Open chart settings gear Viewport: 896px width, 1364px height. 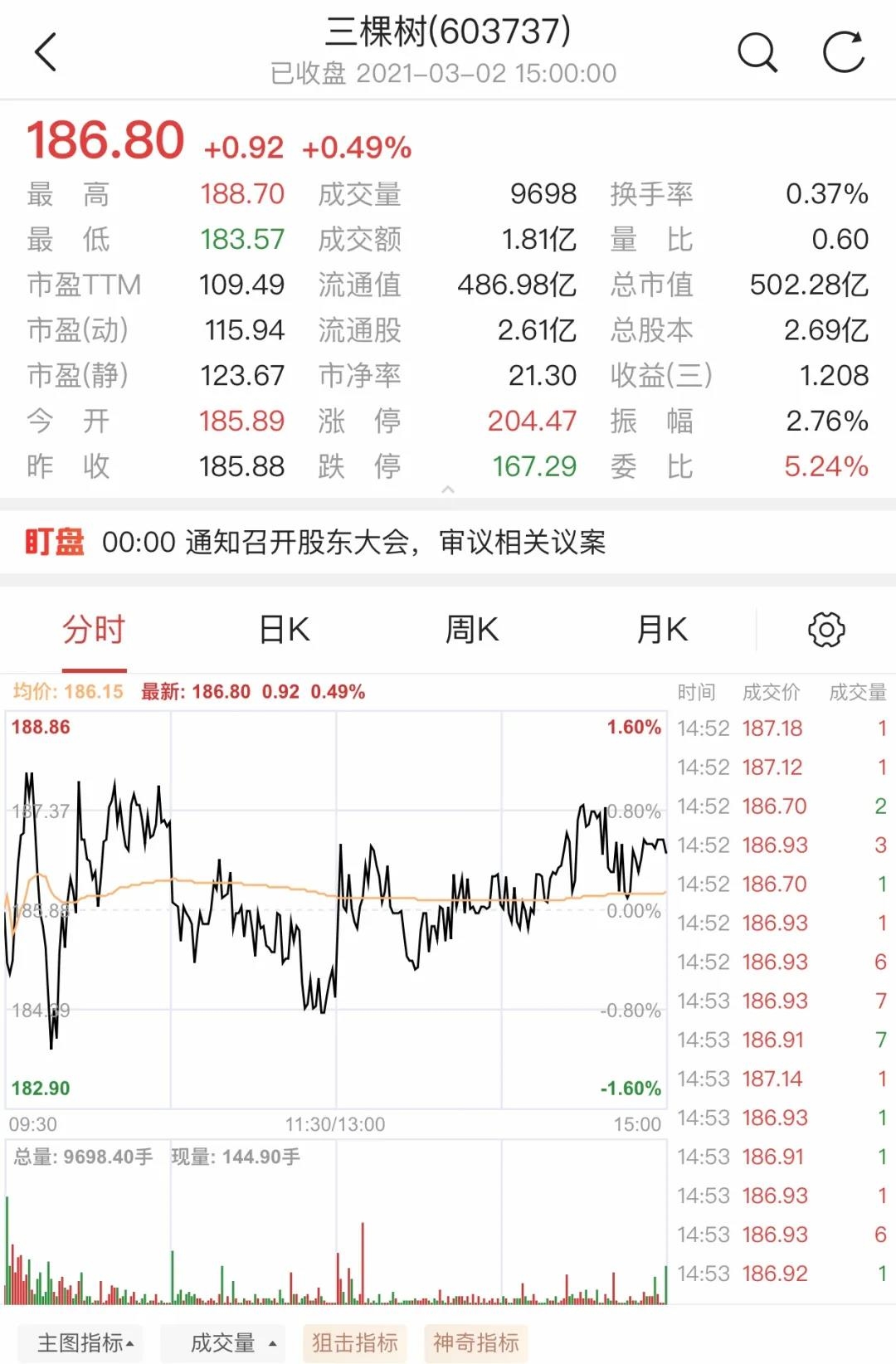(x=826, y=630)
